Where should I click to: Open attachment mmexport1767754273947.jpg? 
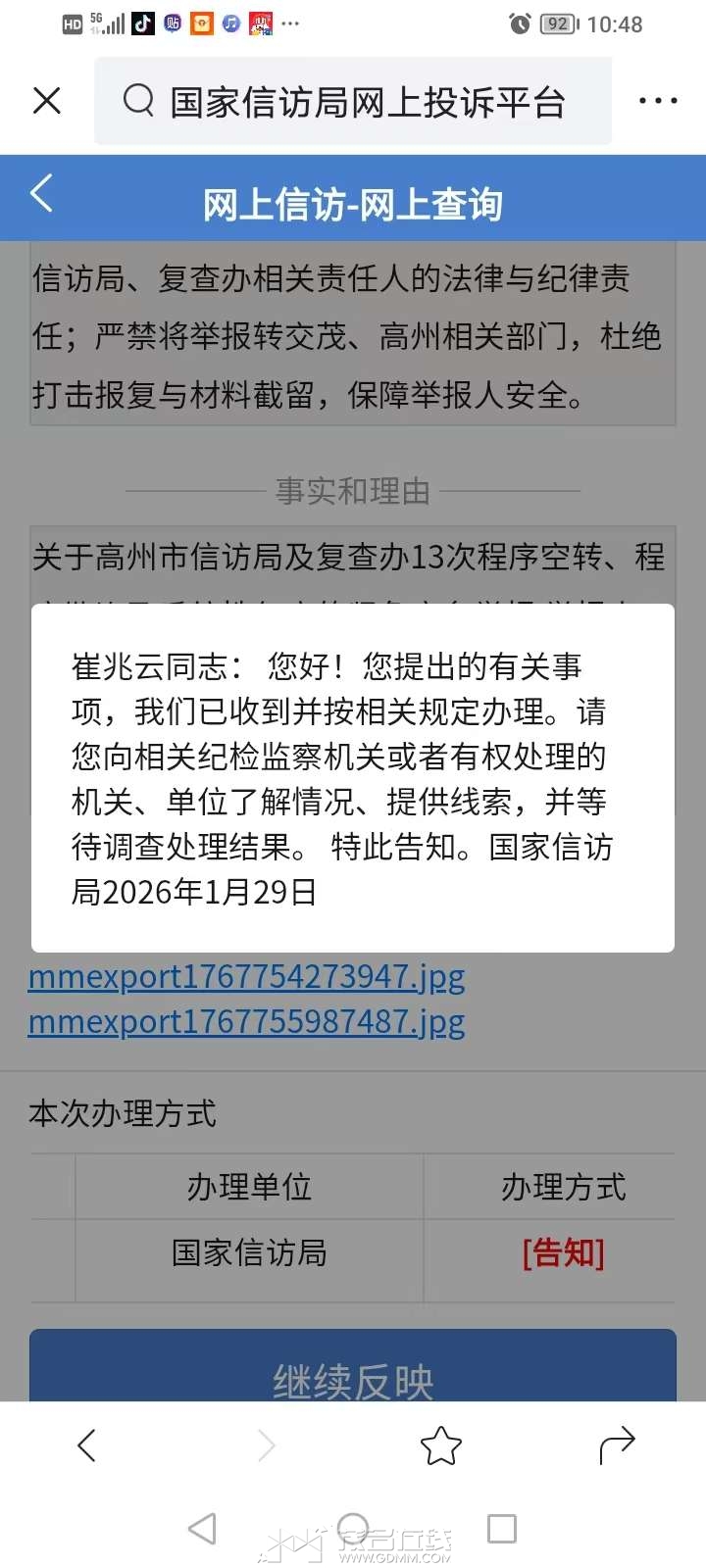click(x=246, y=977)
